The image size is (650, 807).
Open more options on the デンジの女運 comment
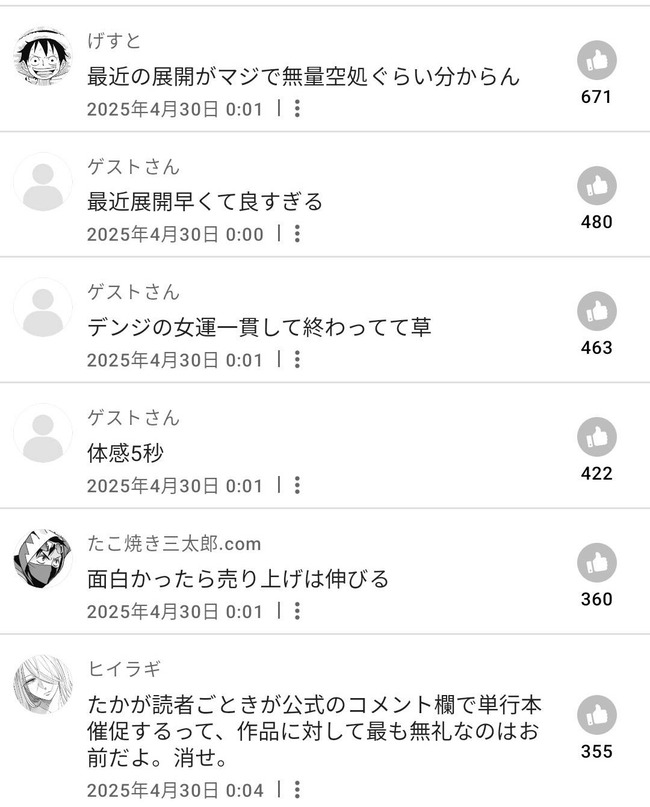click(297, 360)
